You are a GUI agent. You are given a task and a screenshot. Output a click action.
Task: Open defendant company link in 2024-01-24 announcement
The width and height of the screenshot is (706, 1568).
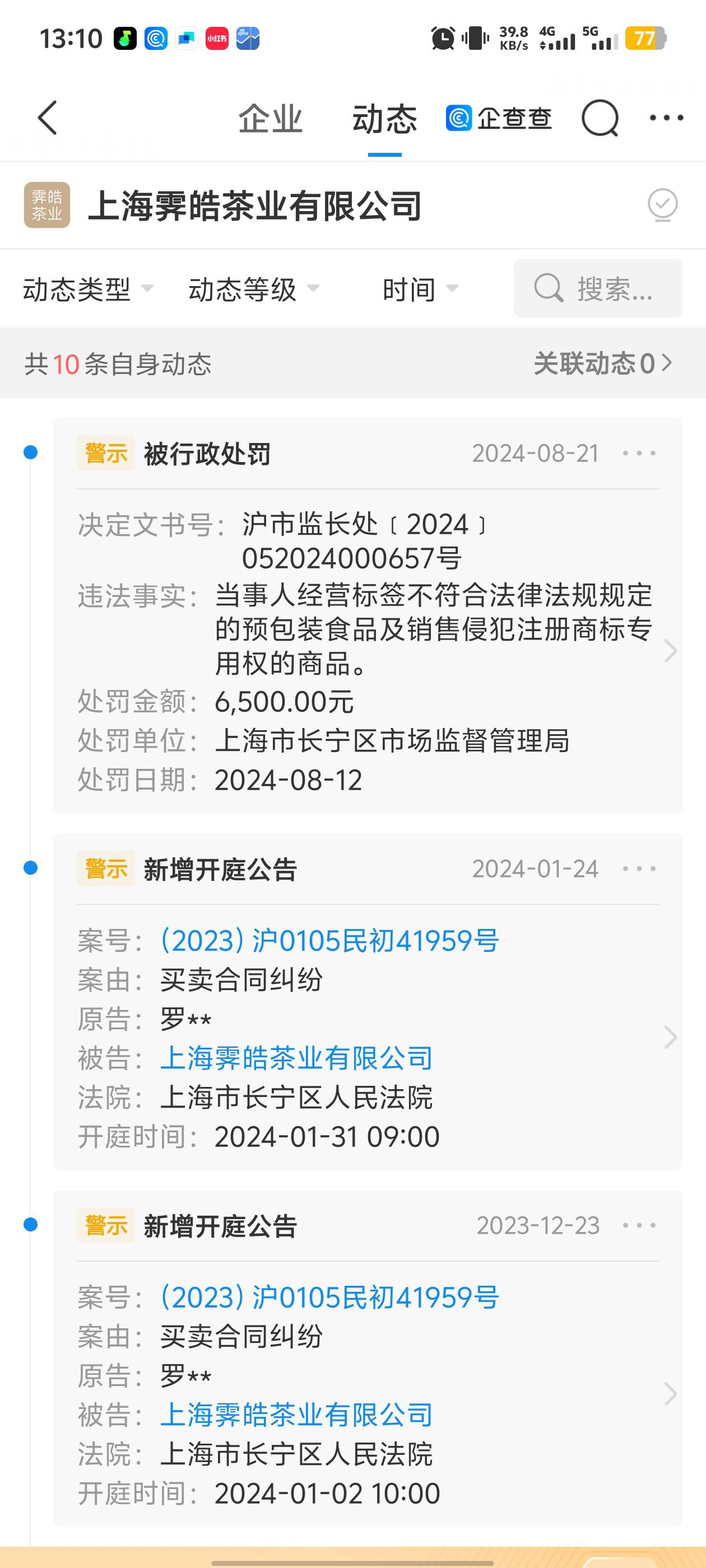(296, 1058)
